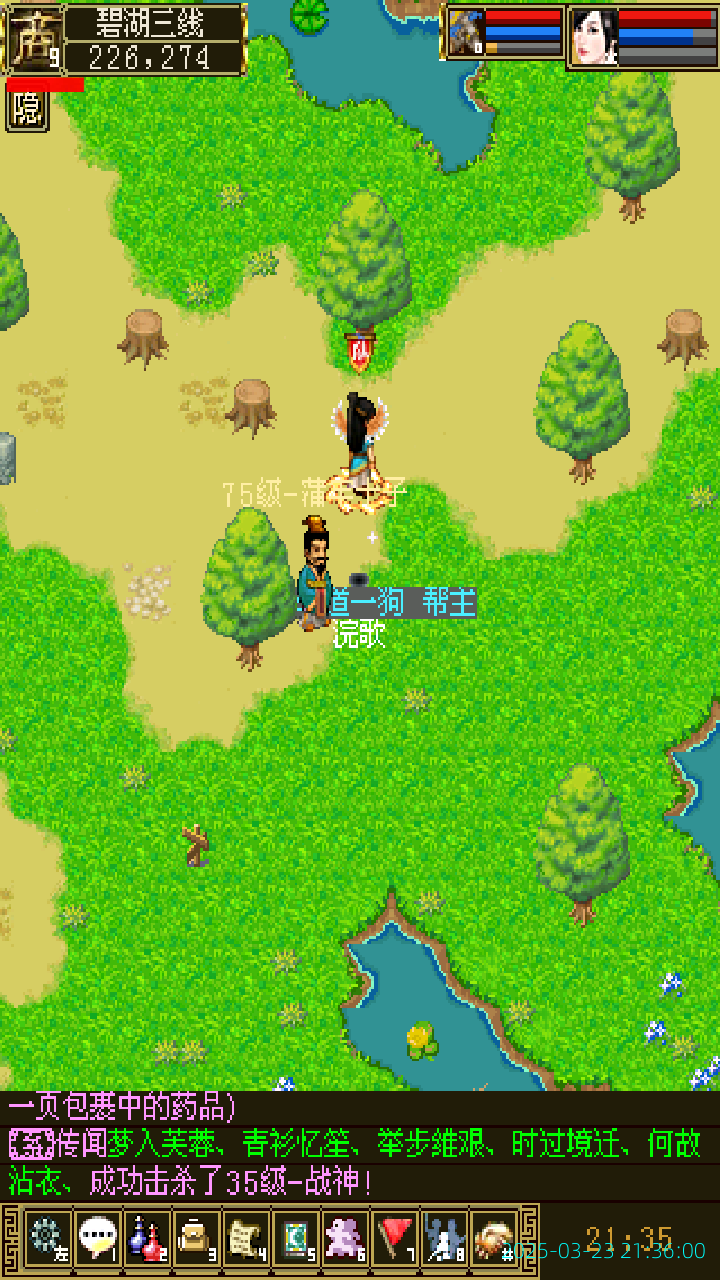Open the quest scroll
This screenshot has height=1280, width=720.
click(x=246, y=1239)
